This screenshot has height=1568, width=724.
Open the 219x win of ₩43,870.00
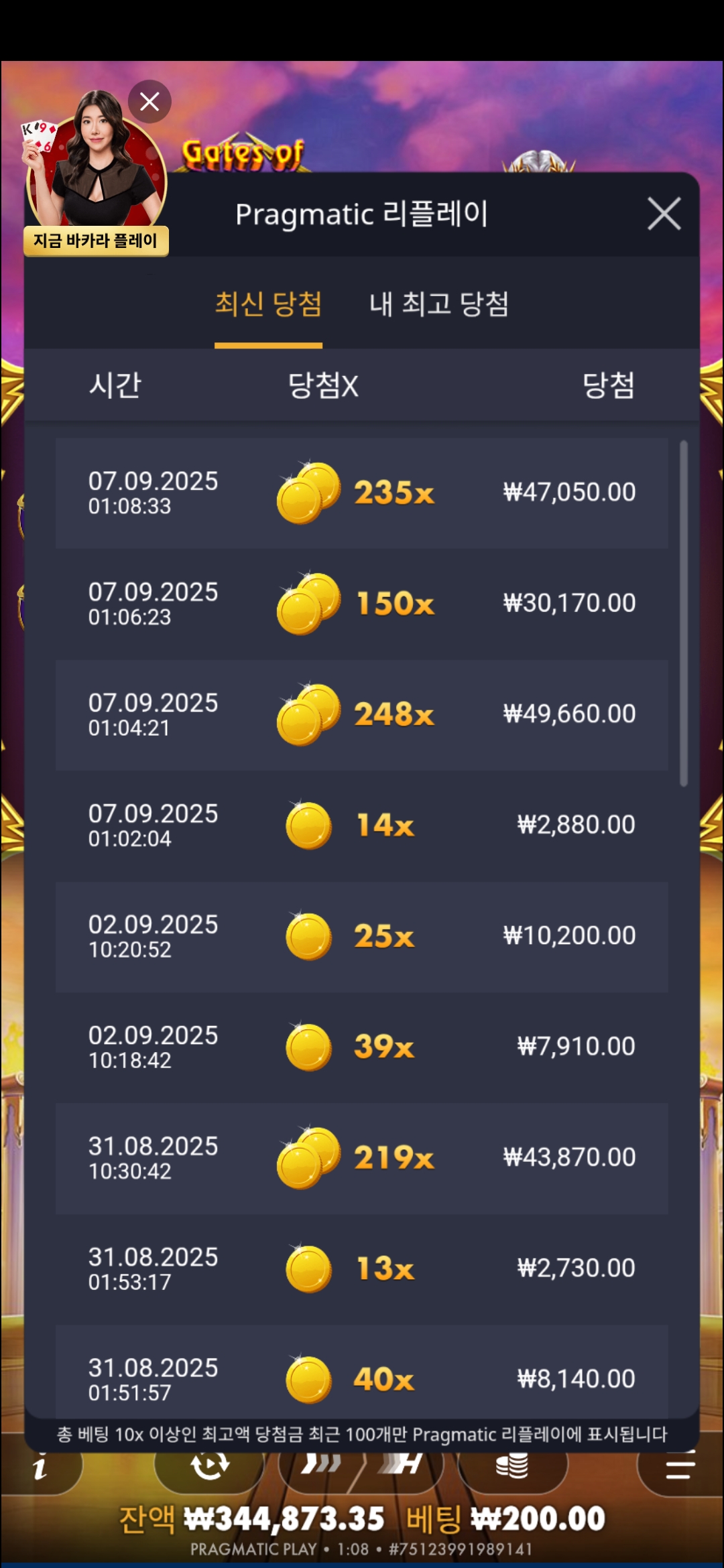(x=361, y=1157)
